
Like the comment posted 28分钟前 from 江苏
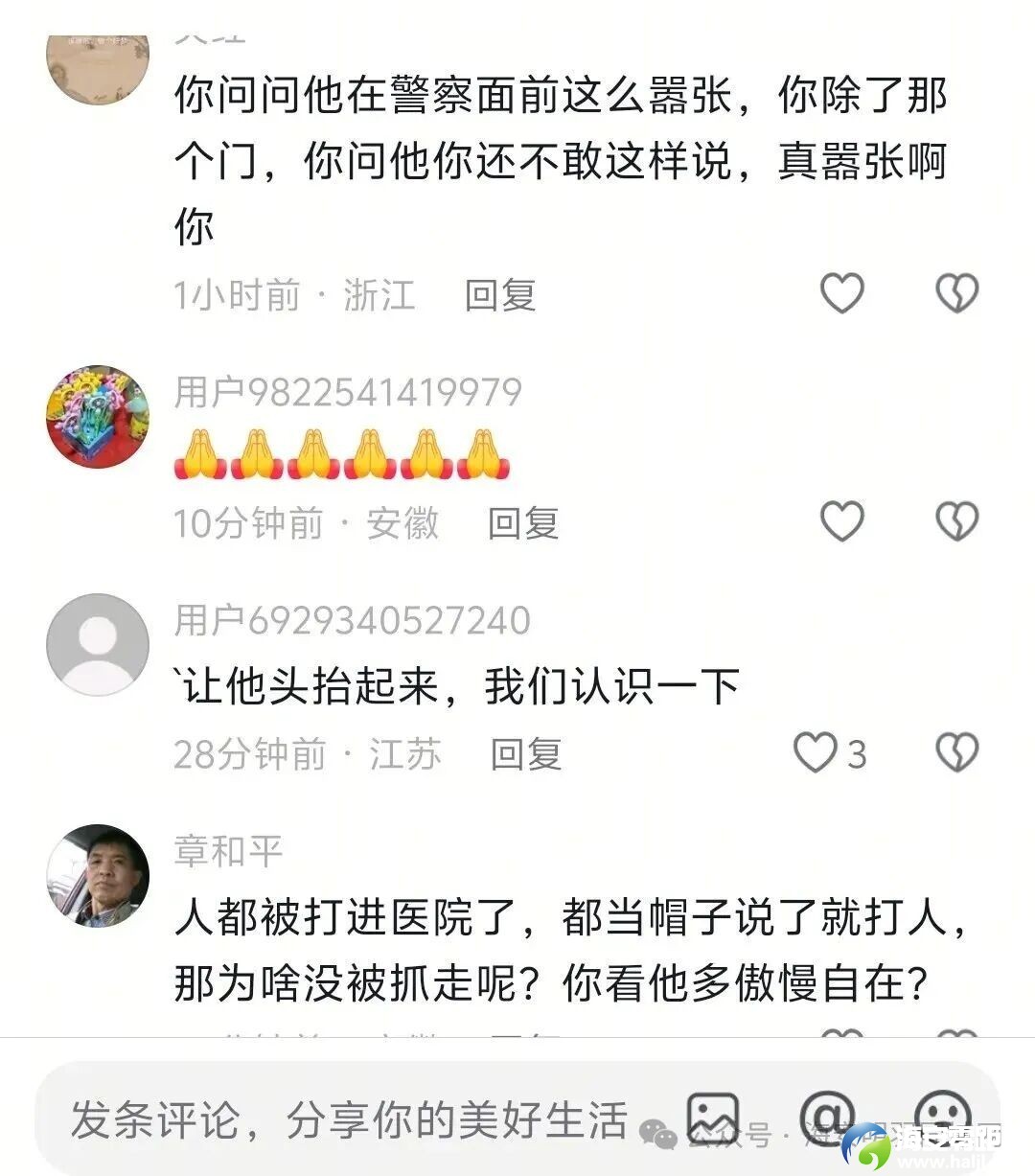816,752
